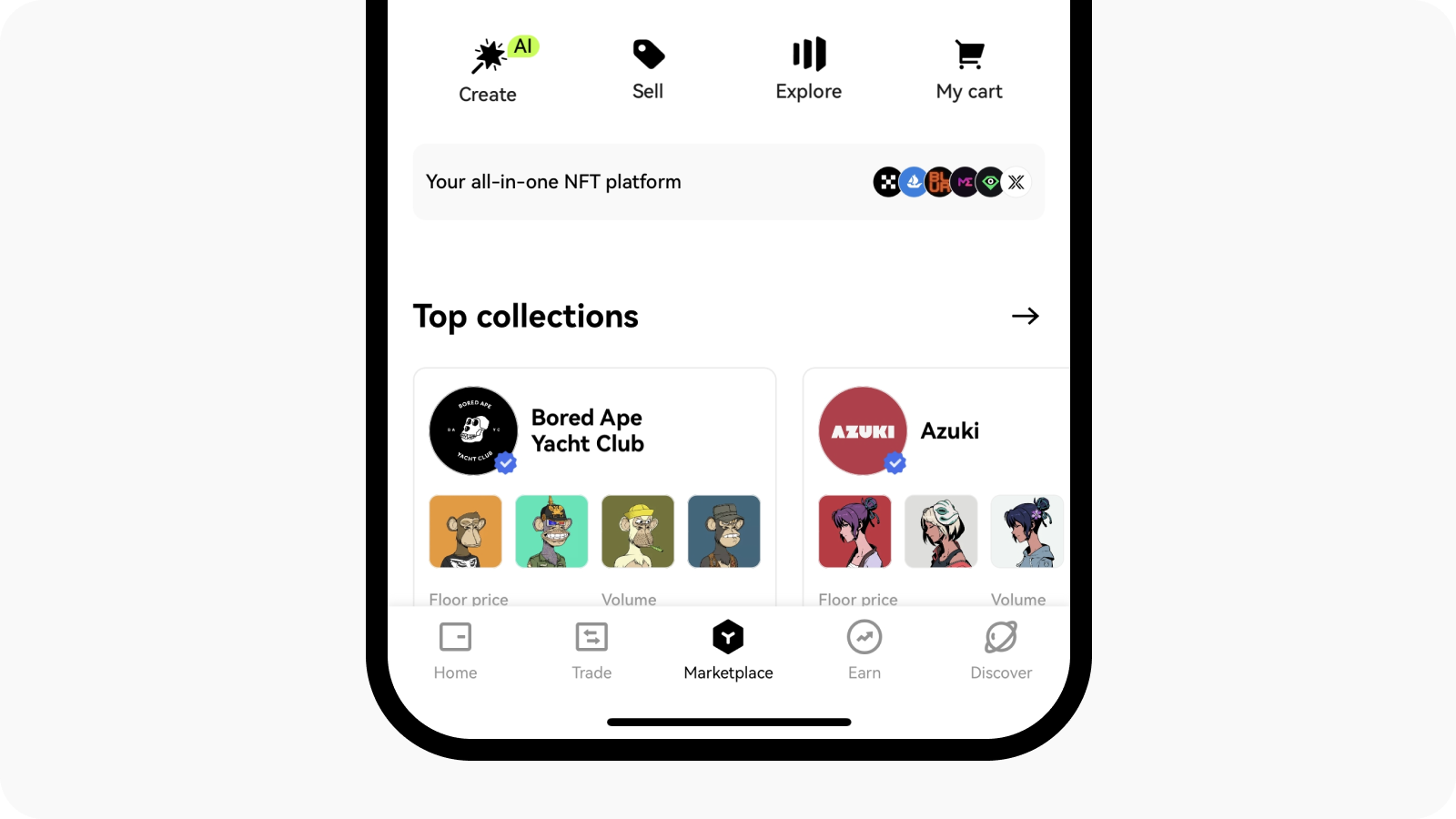Select the Marketplace tab
Image resolution: width=1456 pixels, height=819 pixels.
[728, 650]
